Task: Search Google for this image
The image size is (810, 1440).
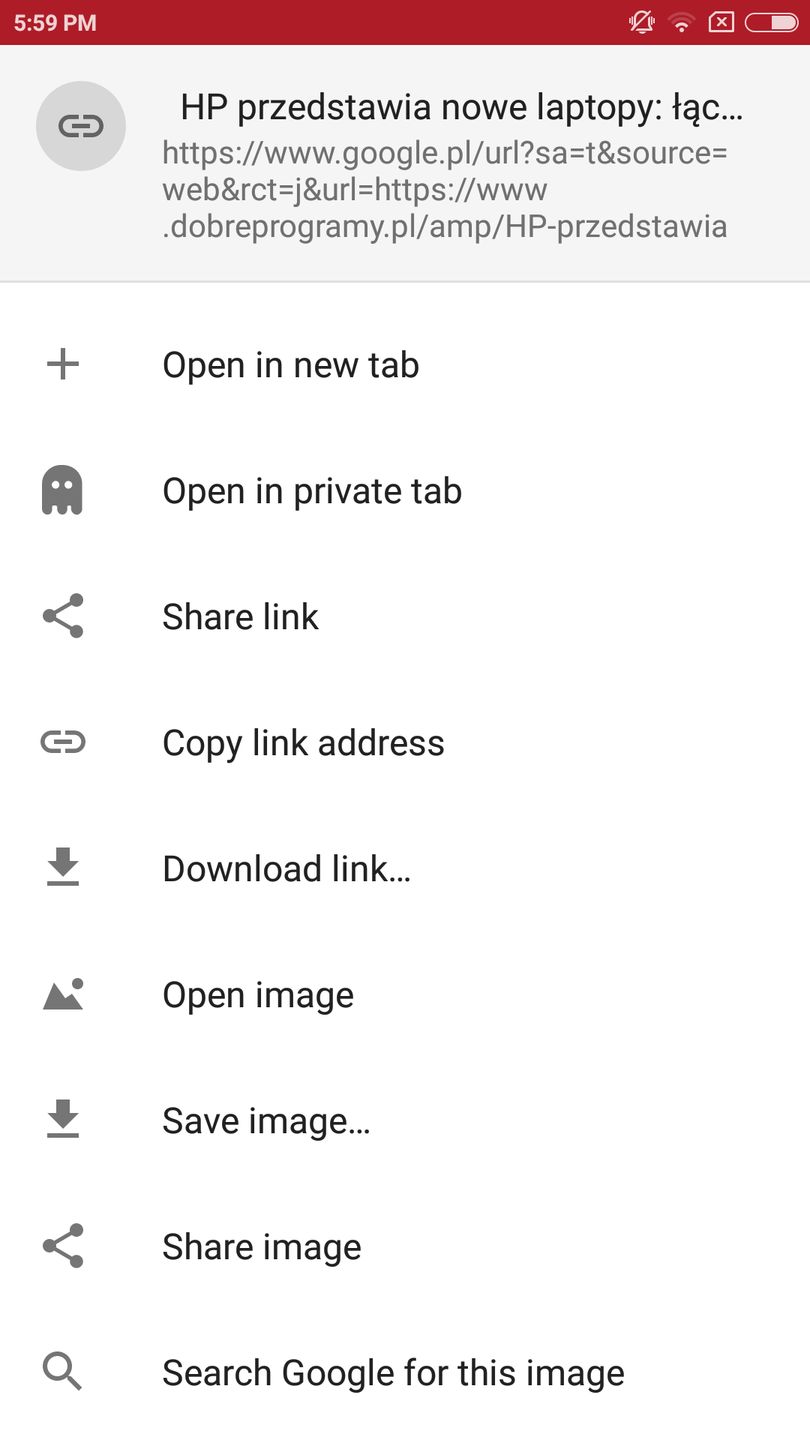Action: click(x=393, y=1373)
